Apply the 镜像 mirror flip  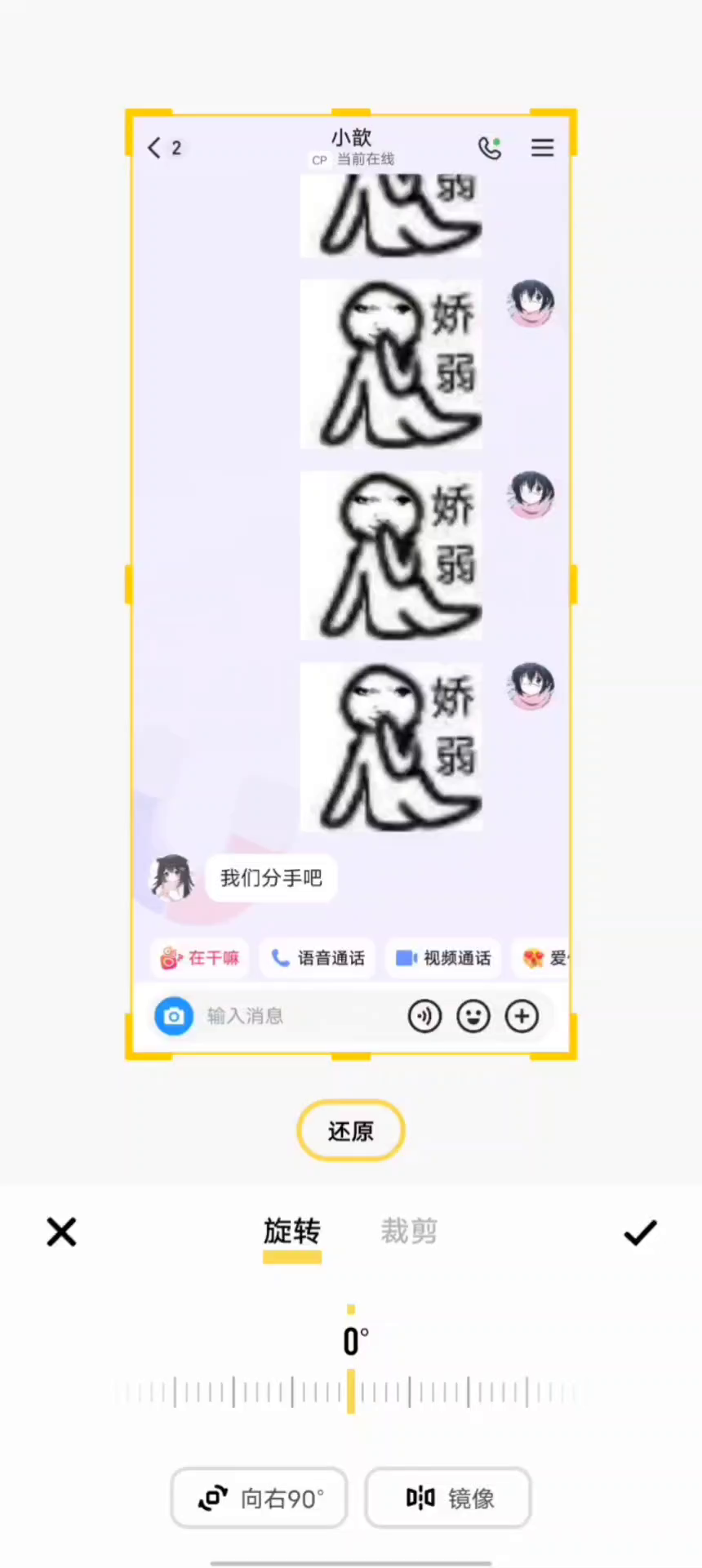[448, 1498]
